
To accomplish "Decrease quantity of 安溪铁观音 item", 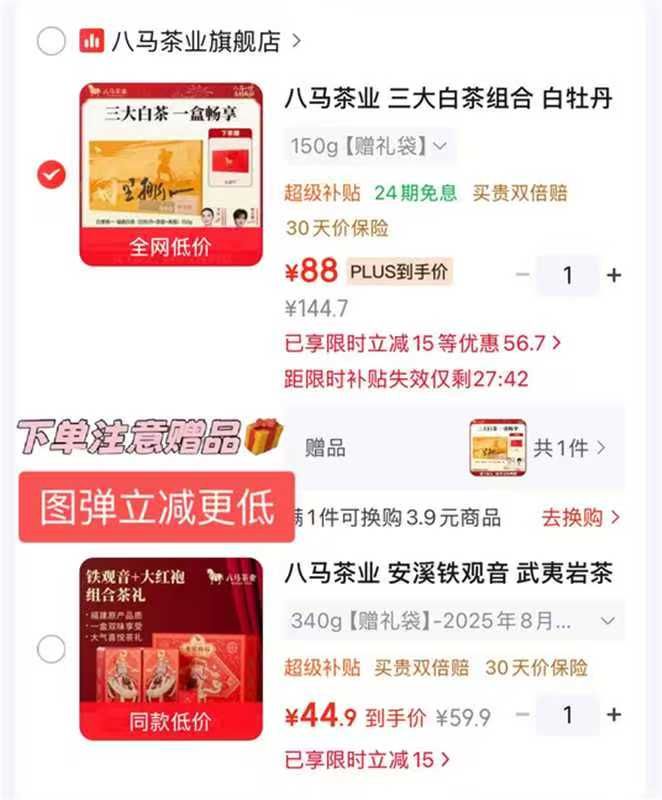I will [x=522, y=715].
